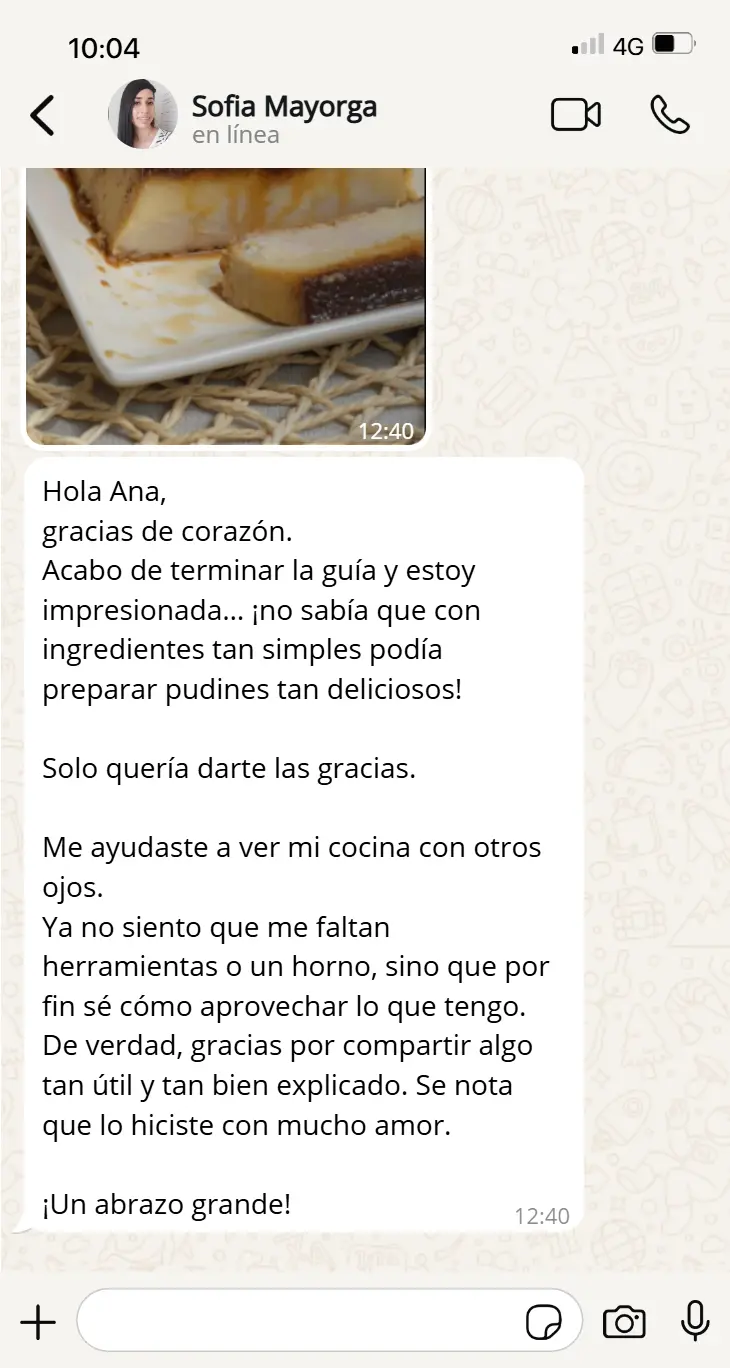Tap the message input field
The width and height of the screenshot is (730, 1368).
pos(300,1322)
